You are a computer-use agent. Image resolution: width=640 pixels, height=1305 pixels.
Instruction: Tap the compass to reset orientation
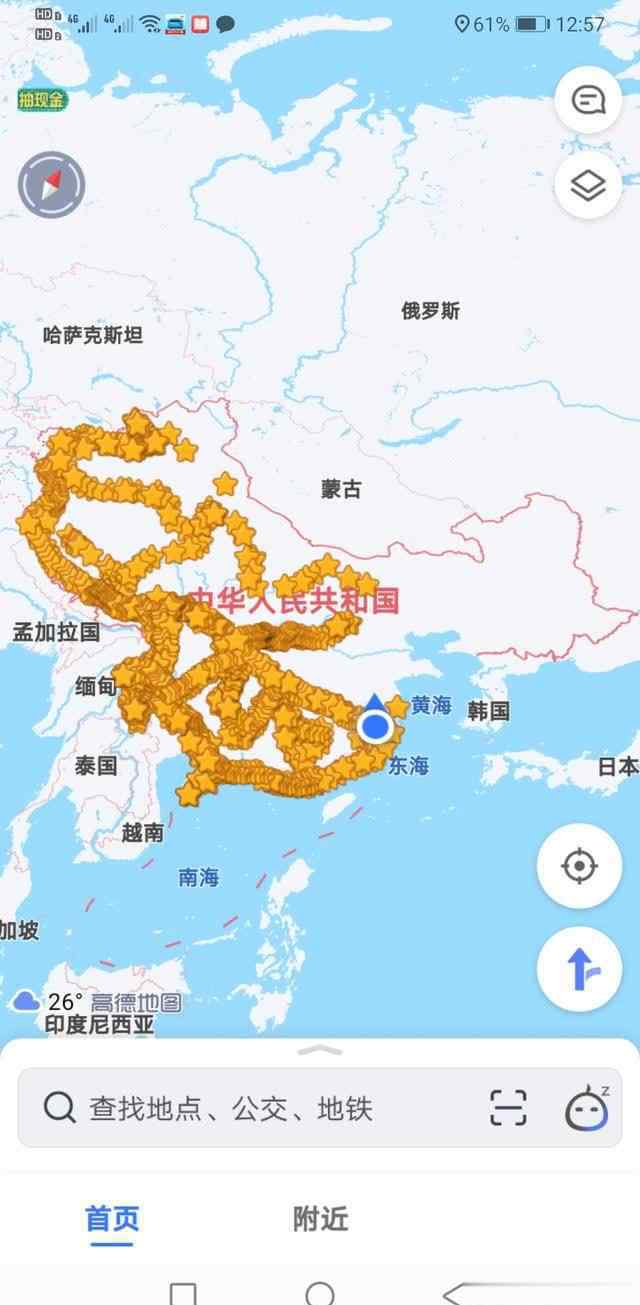(x=52, y=185)
